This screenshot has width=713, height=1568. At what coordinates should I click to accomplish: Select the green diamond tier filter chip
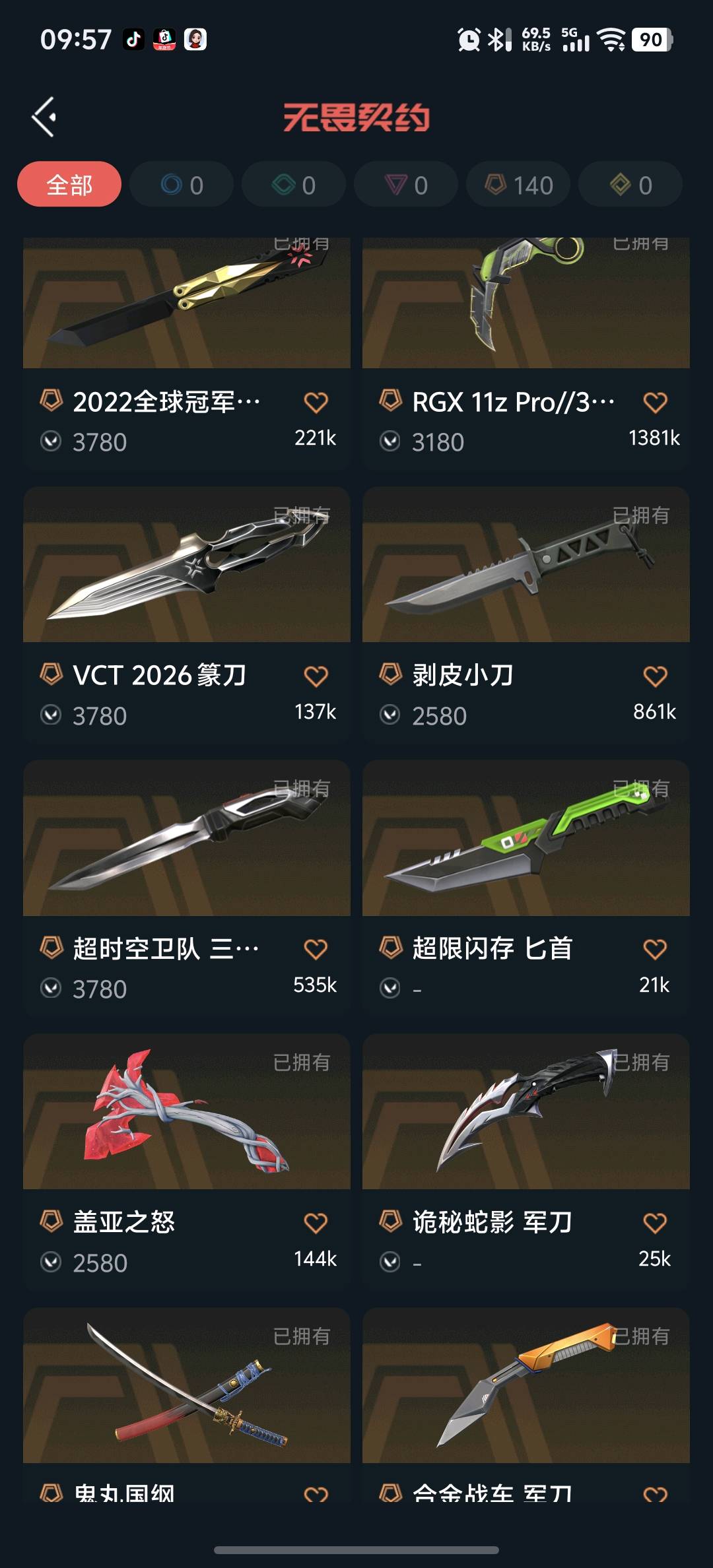click(x=294, y=185)
